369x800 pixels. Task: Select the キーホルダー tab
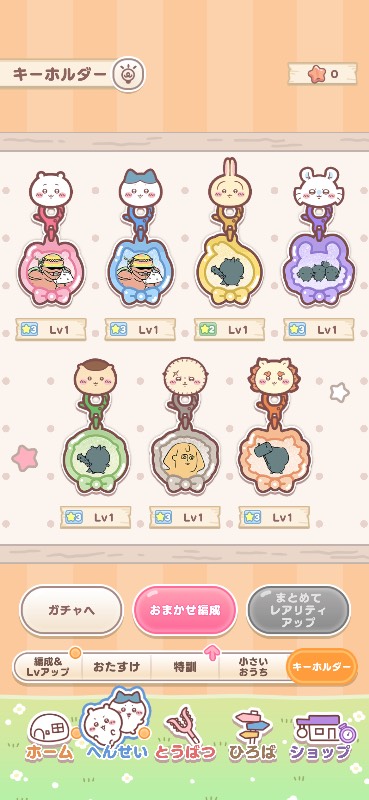pyautogui.click(x=322, y=667)
